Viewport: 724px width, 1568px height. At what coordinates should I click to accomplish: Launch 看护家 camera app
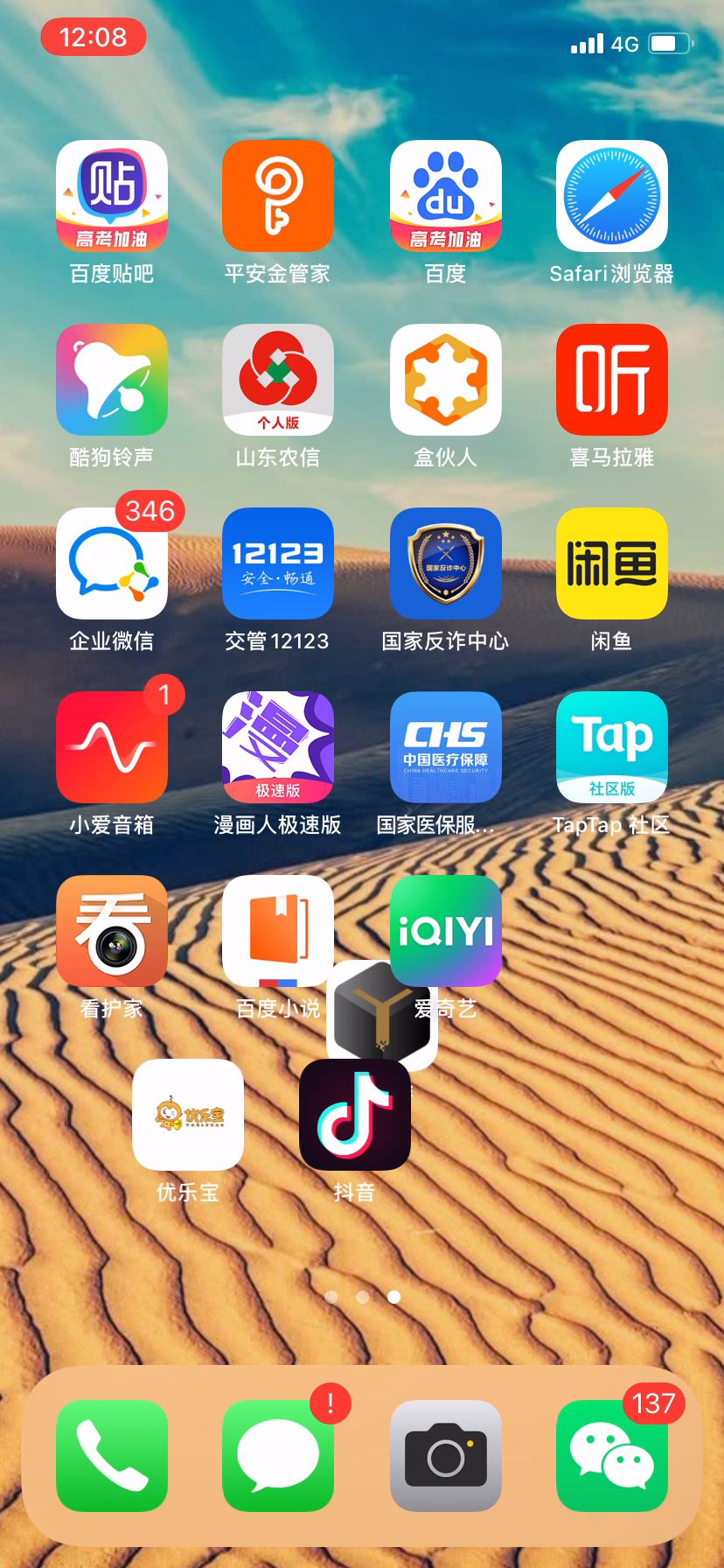click(x=112, y=931)
